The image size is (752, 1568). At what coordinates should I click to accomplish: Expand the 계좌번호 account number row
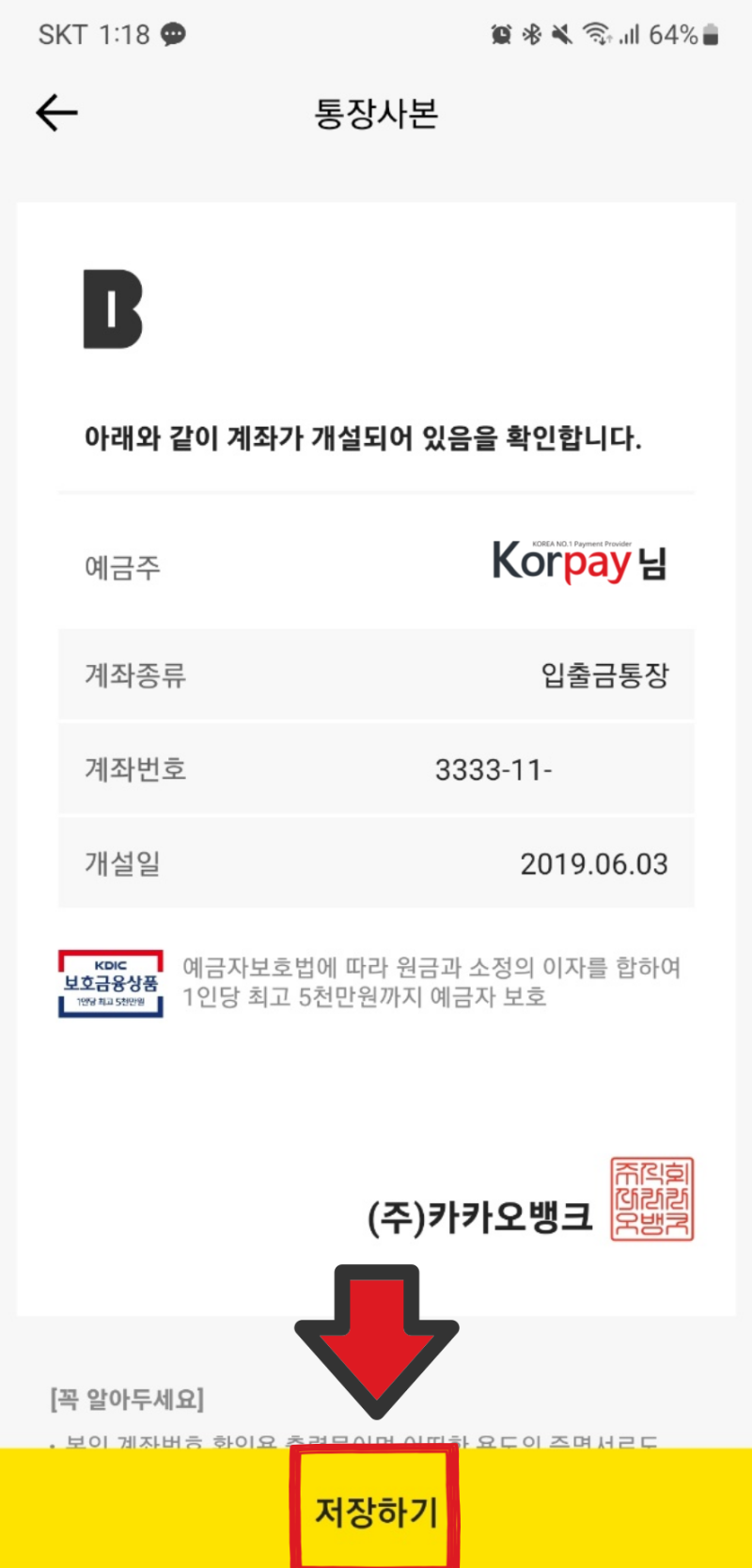pos(376,768)
